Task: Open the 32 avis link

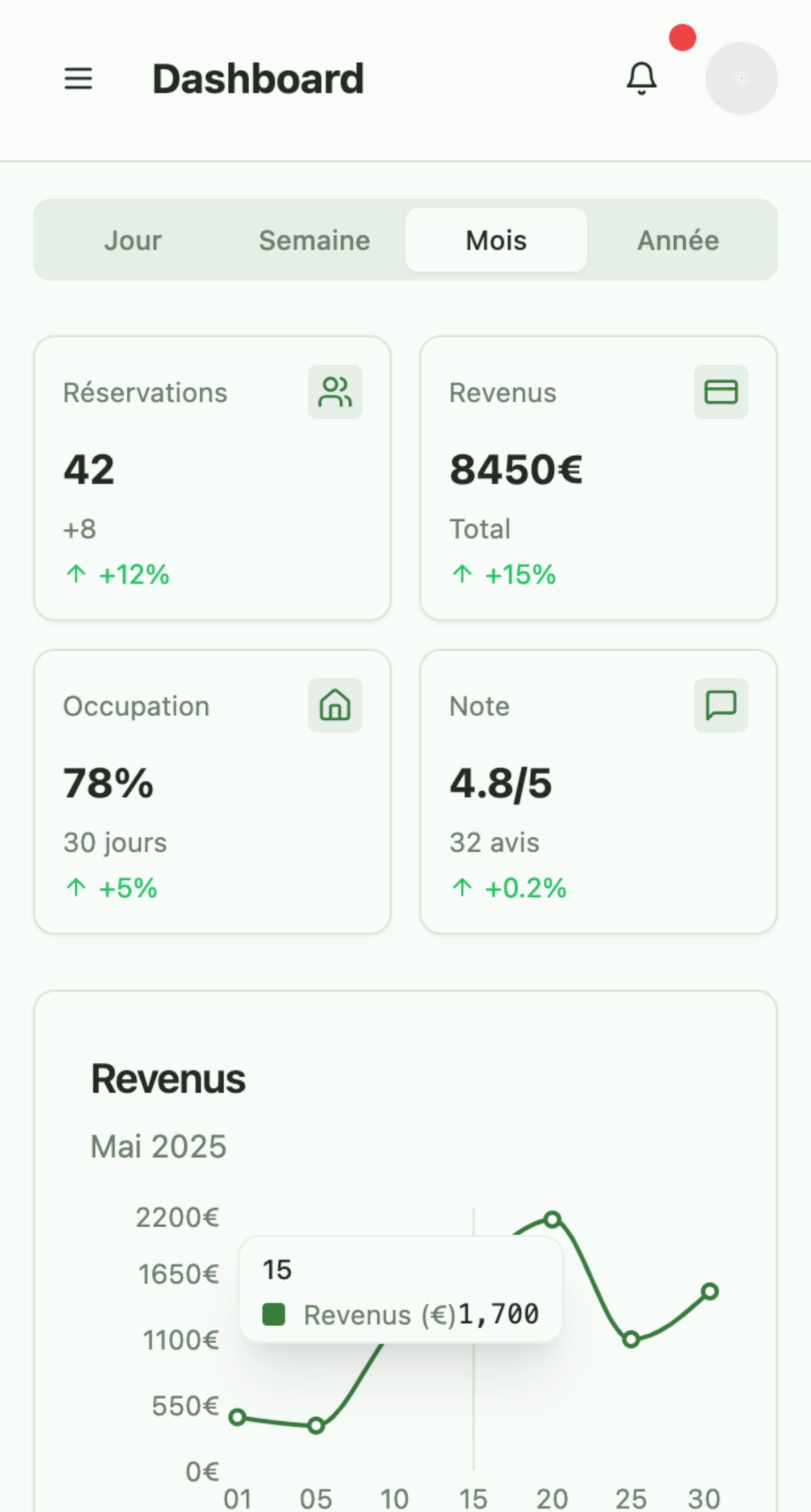Action: coord(494,842)
